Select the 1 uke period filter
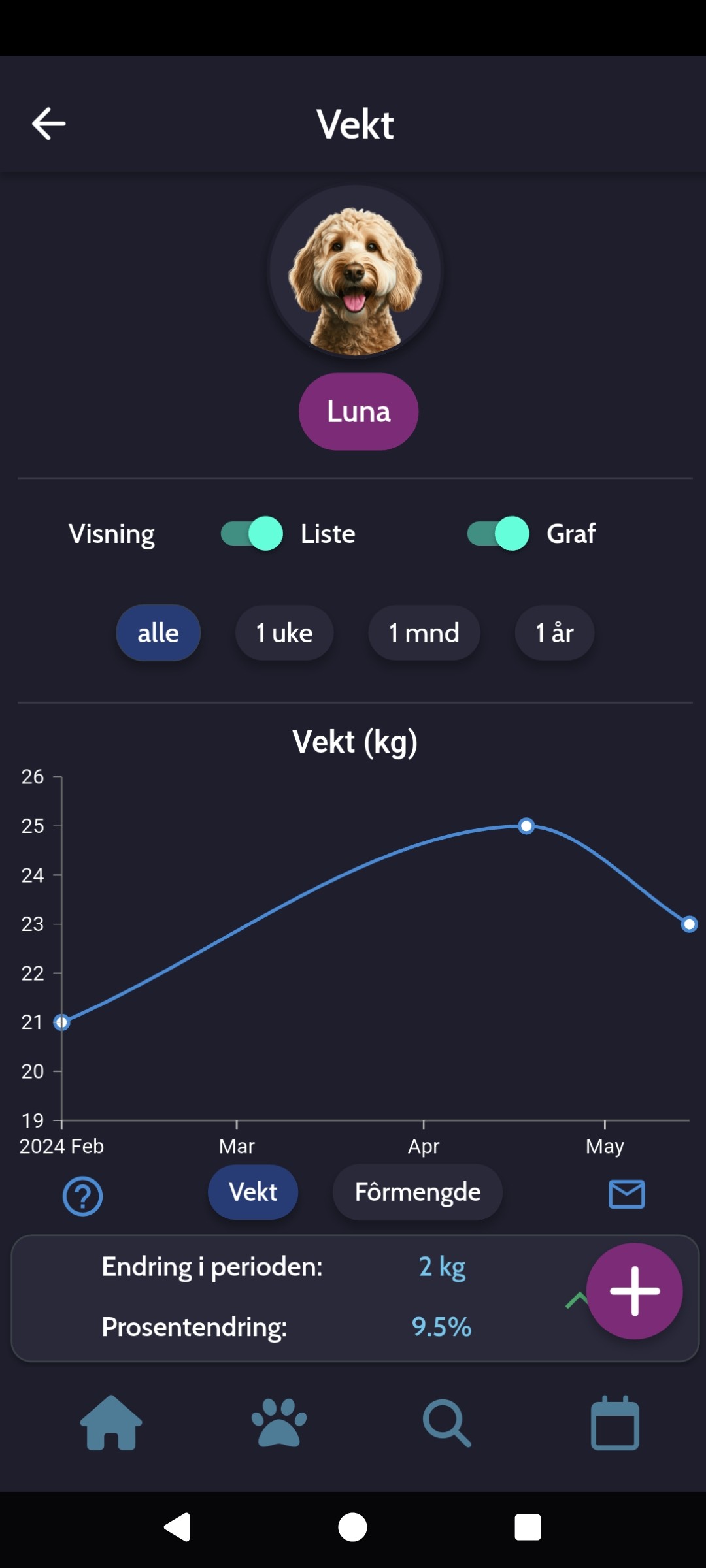 [x=284, y=632]
